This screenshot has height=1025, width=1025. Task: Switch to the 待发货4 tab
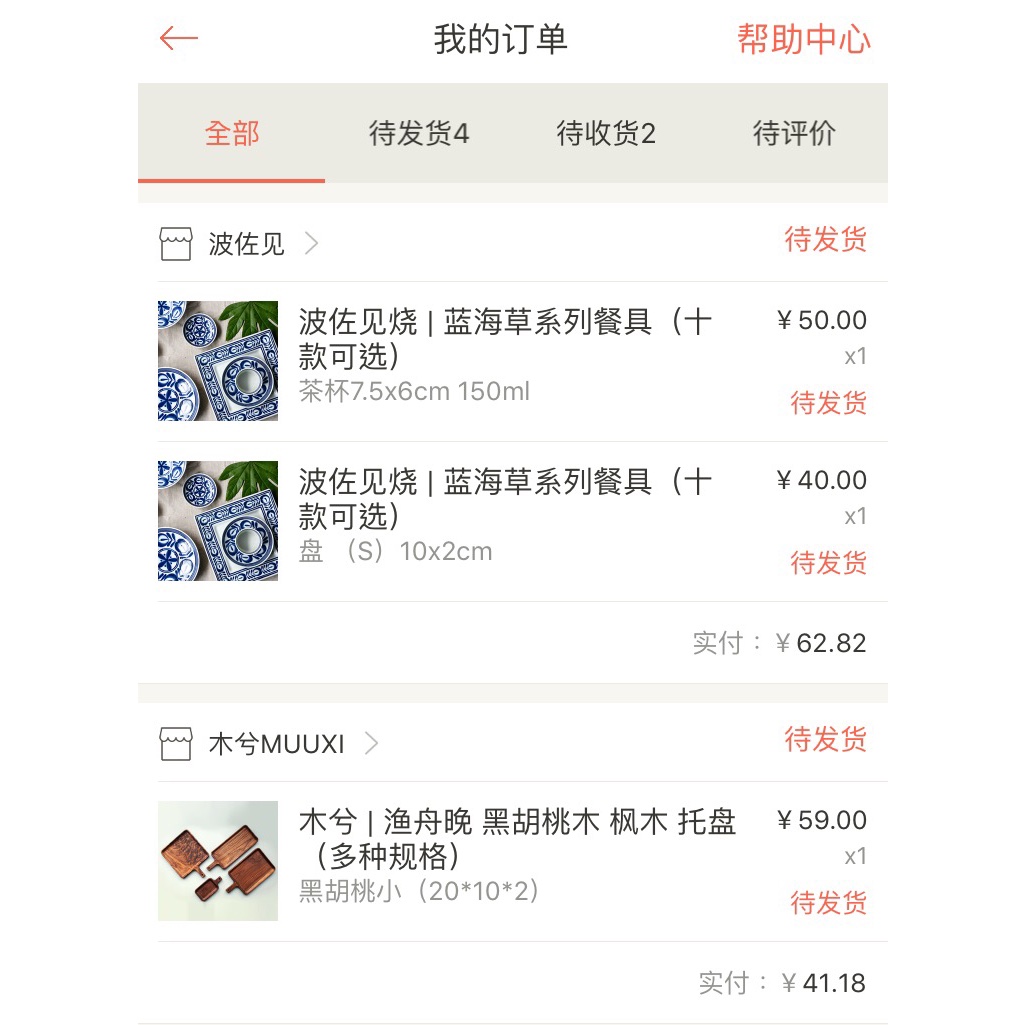click(x=418, y=134)
